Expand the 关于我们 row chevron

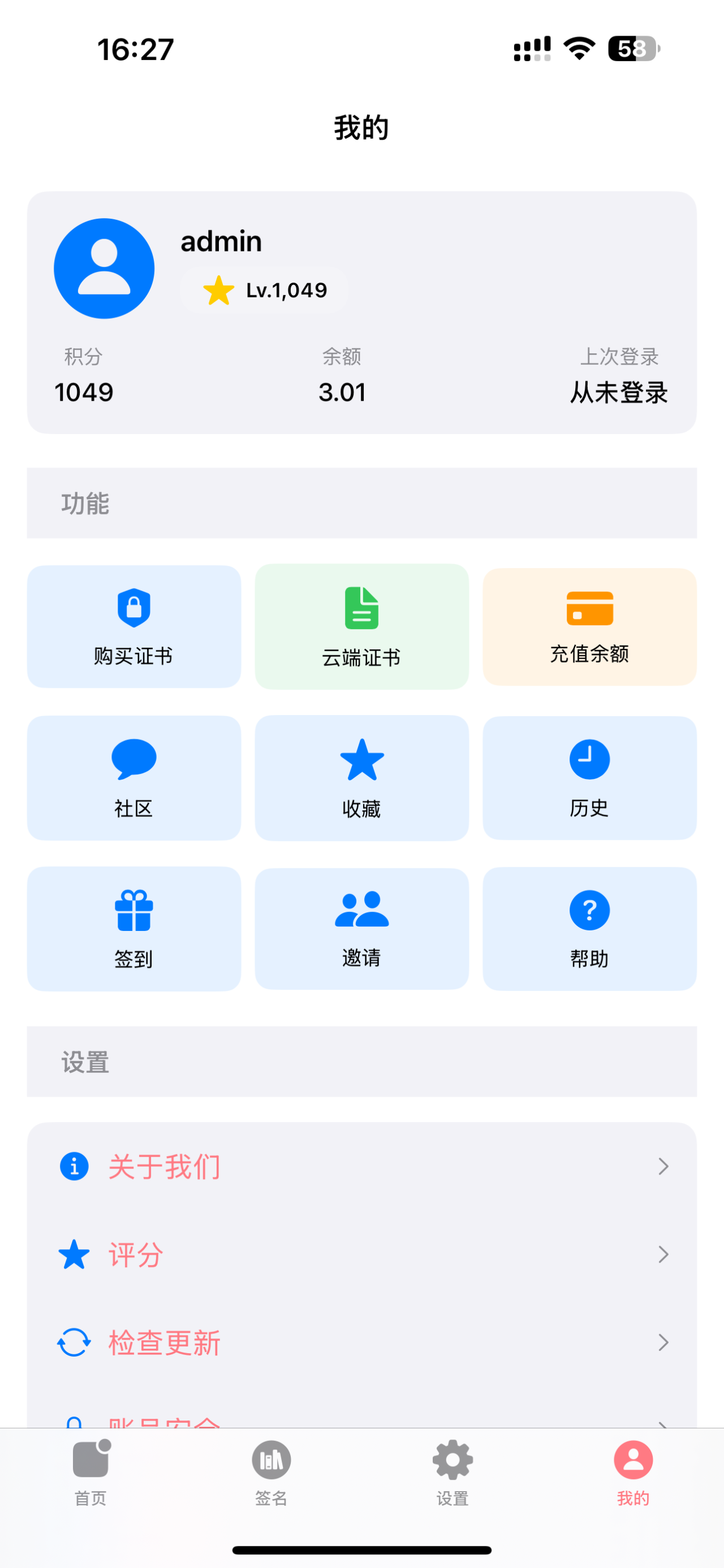(663, 1165)
